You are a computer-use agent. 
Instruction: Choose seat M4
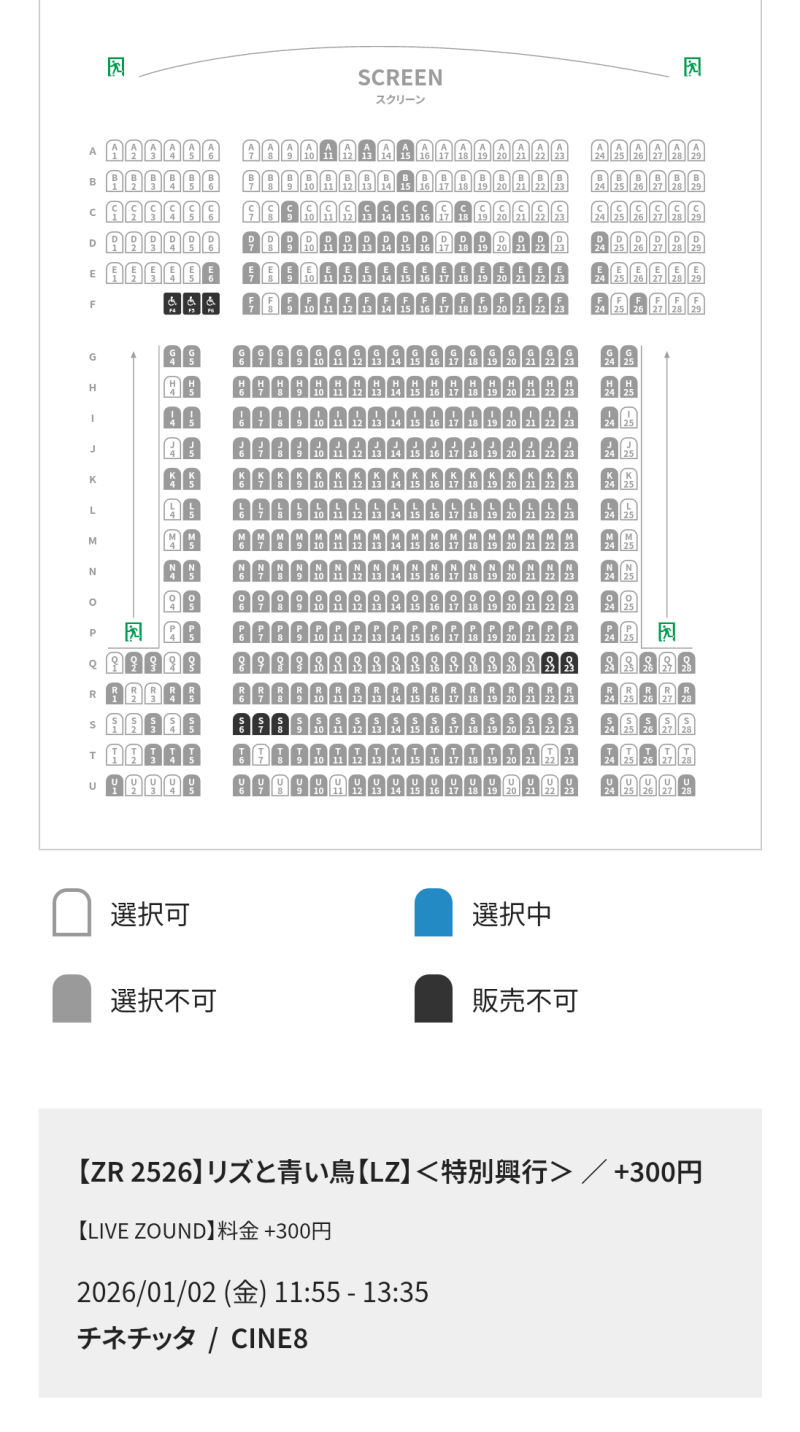coord(172,541)
